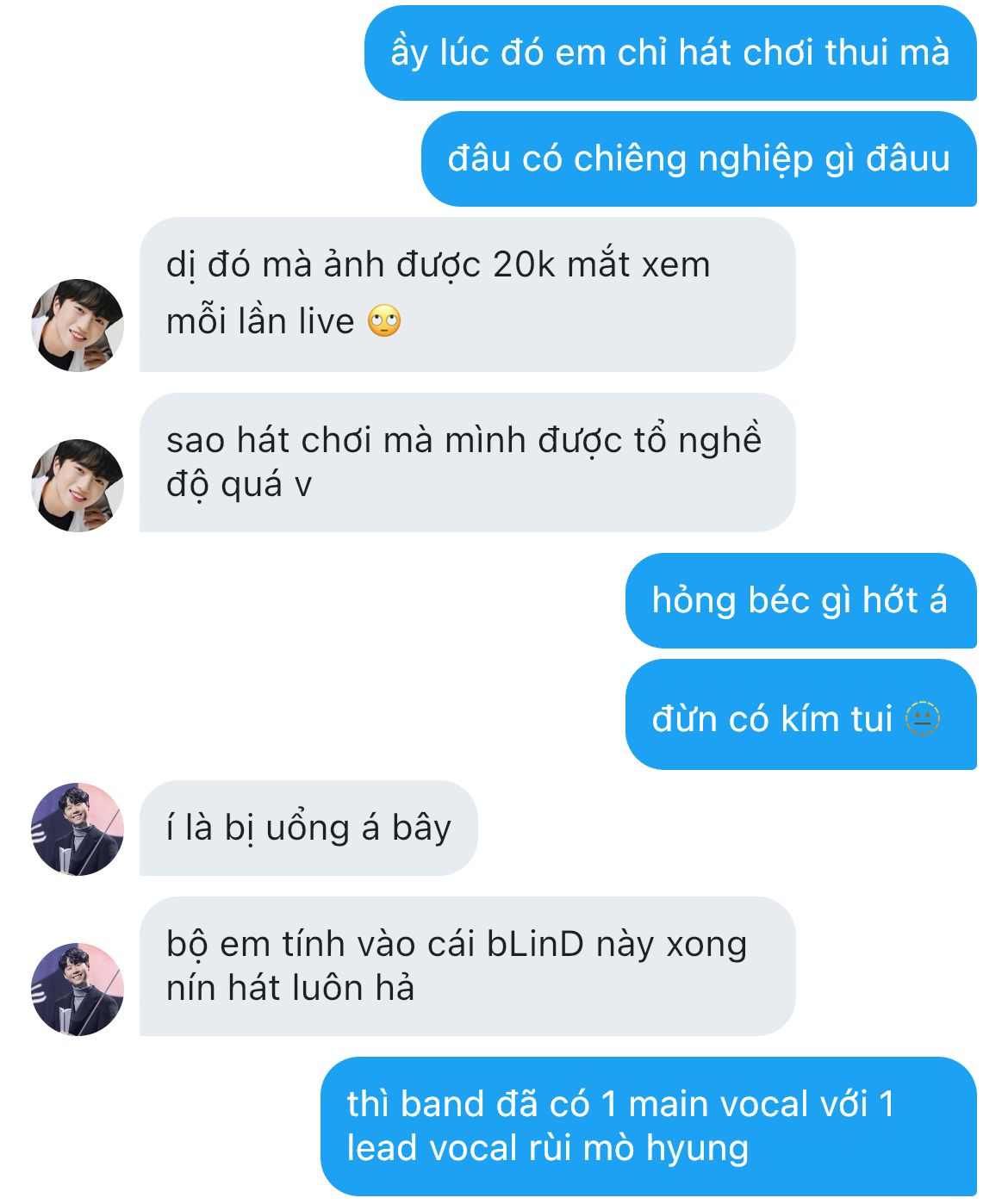View profile from avatar by "bLinD" message

point(78,990)
